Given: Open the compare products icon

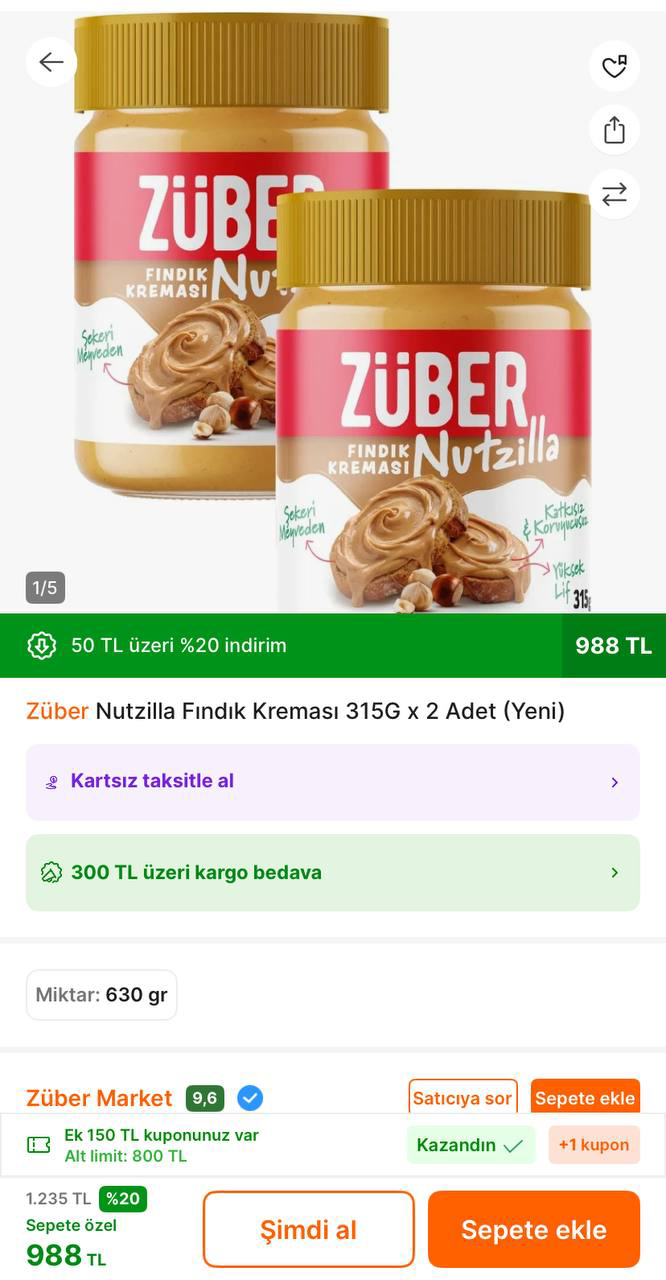Looking at the screenshot, I should [x=614, y=194].
